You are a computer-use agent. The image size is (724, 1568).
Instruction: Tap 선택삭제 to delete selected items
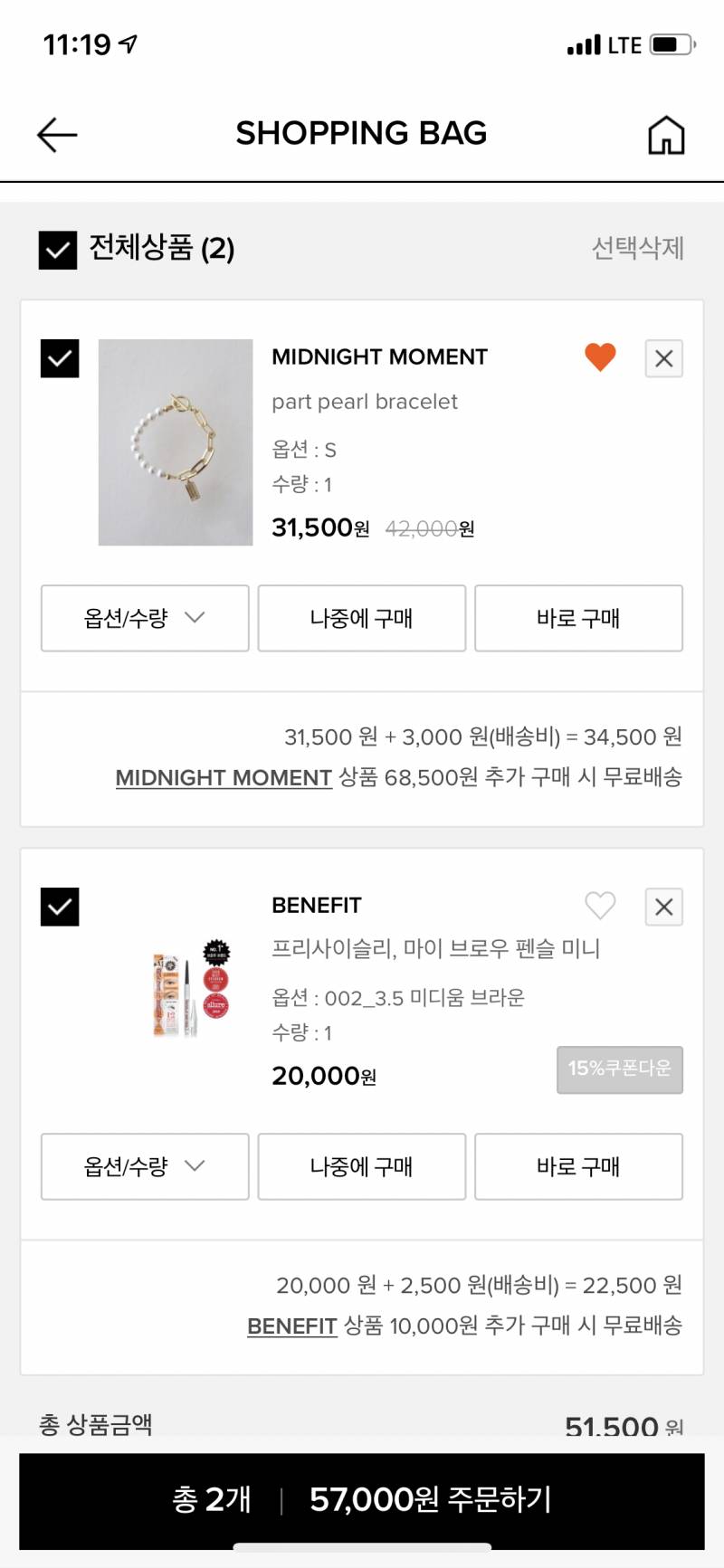point(639,249)
